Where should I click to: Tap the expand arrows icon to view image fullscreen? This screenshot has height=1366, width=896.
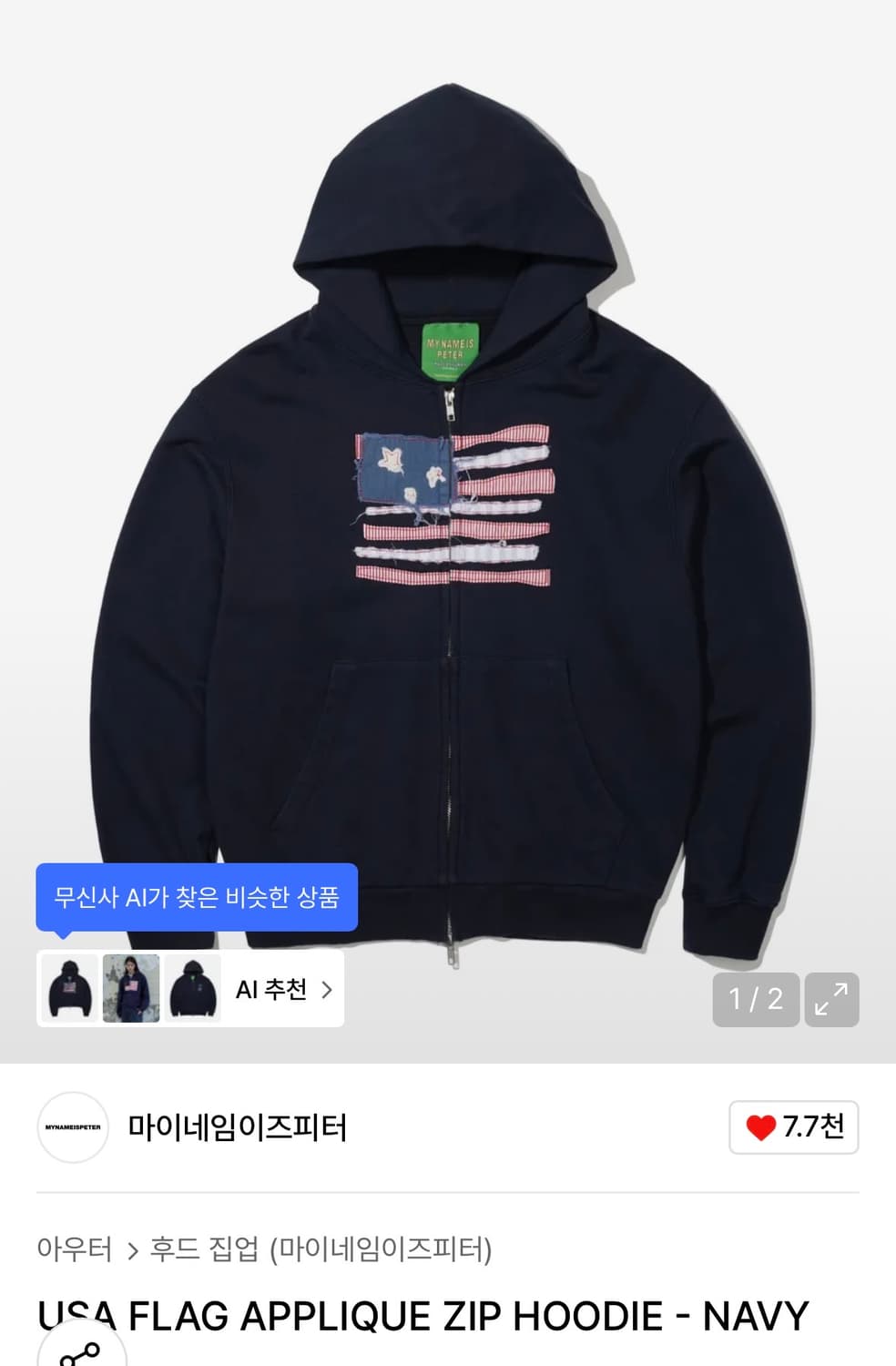(x=830, y=998)
